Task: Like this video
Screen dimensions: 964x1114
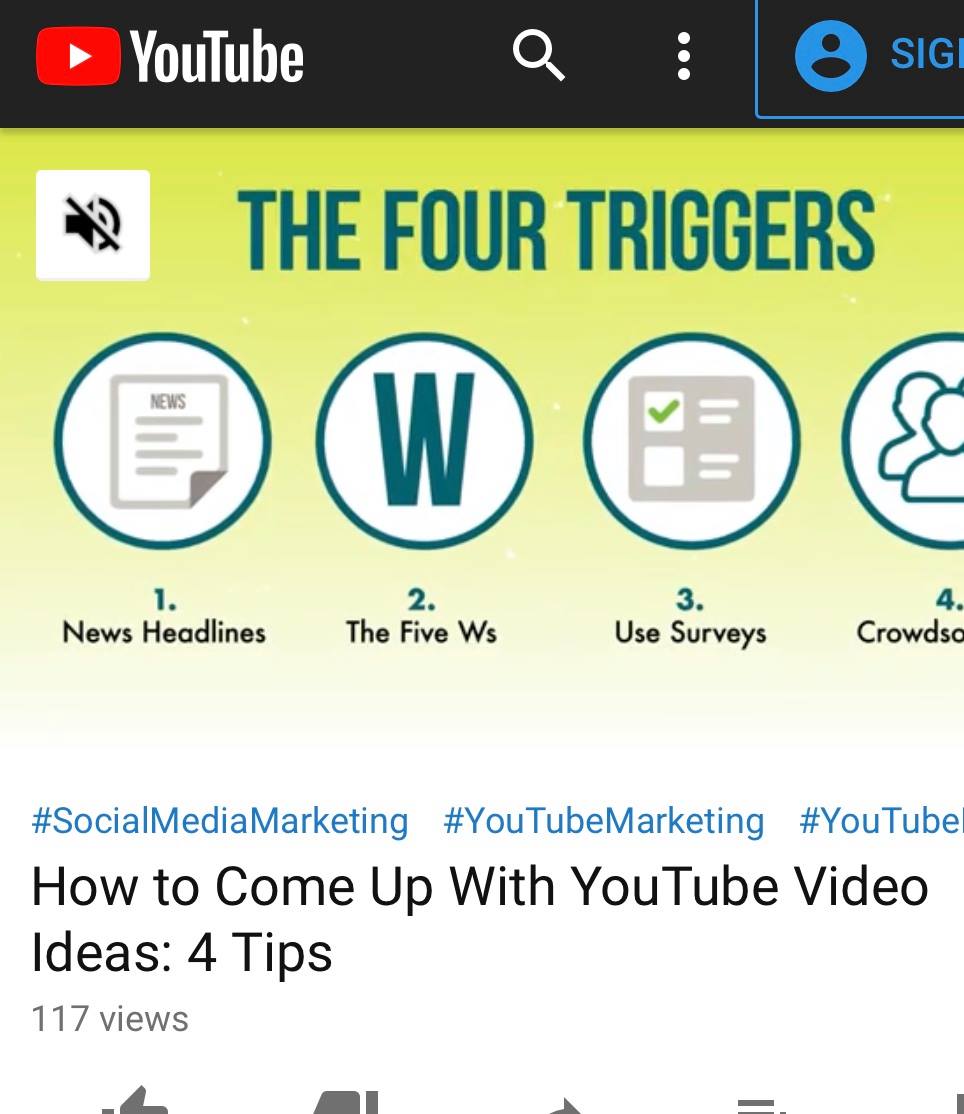Action: tap(136, 1102)
